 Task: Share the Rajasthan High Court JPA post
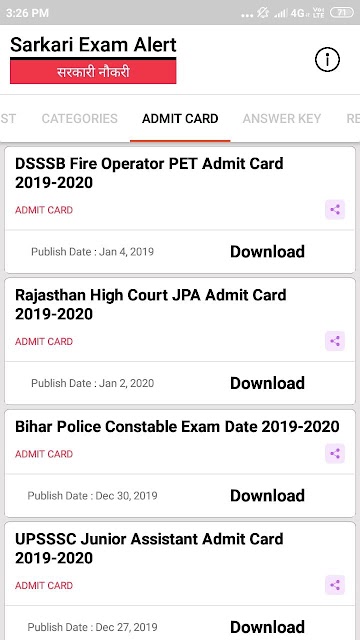click(x=335, y=341)
